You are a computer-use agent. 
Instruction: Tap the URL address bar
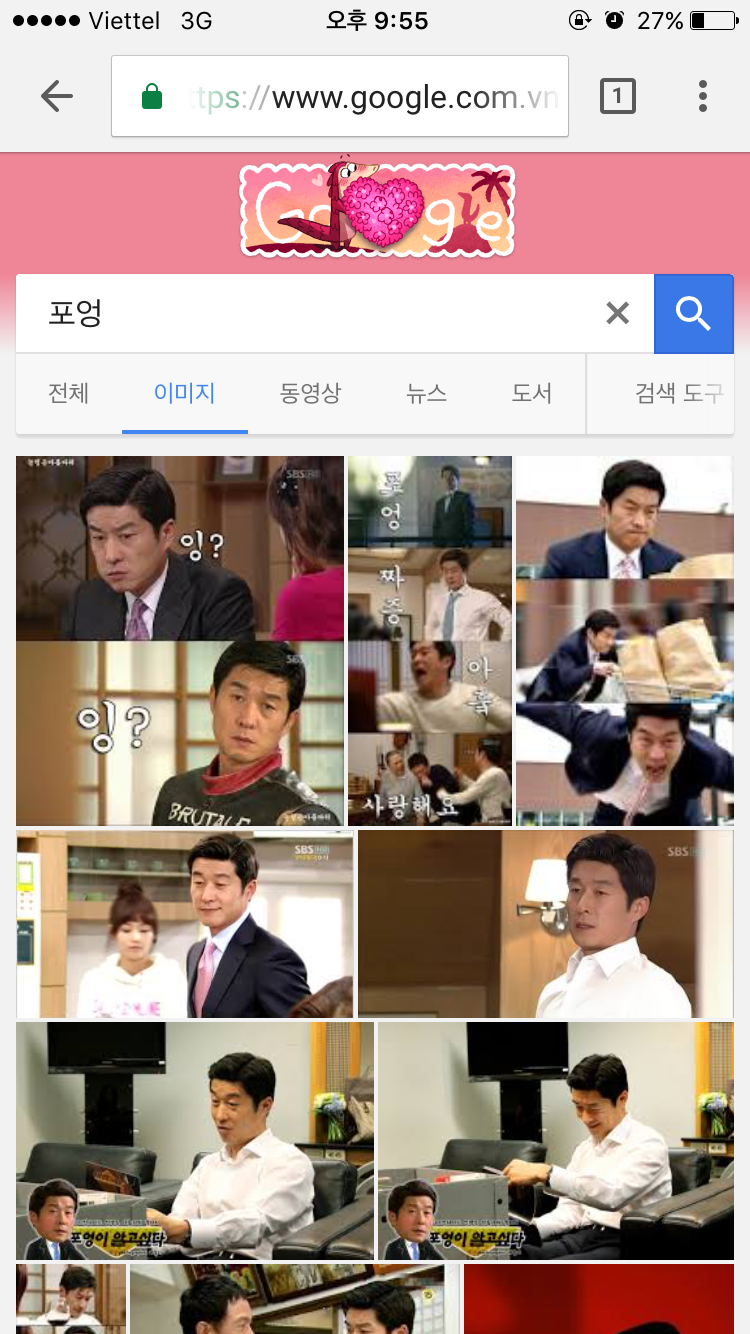coord(340,97)
